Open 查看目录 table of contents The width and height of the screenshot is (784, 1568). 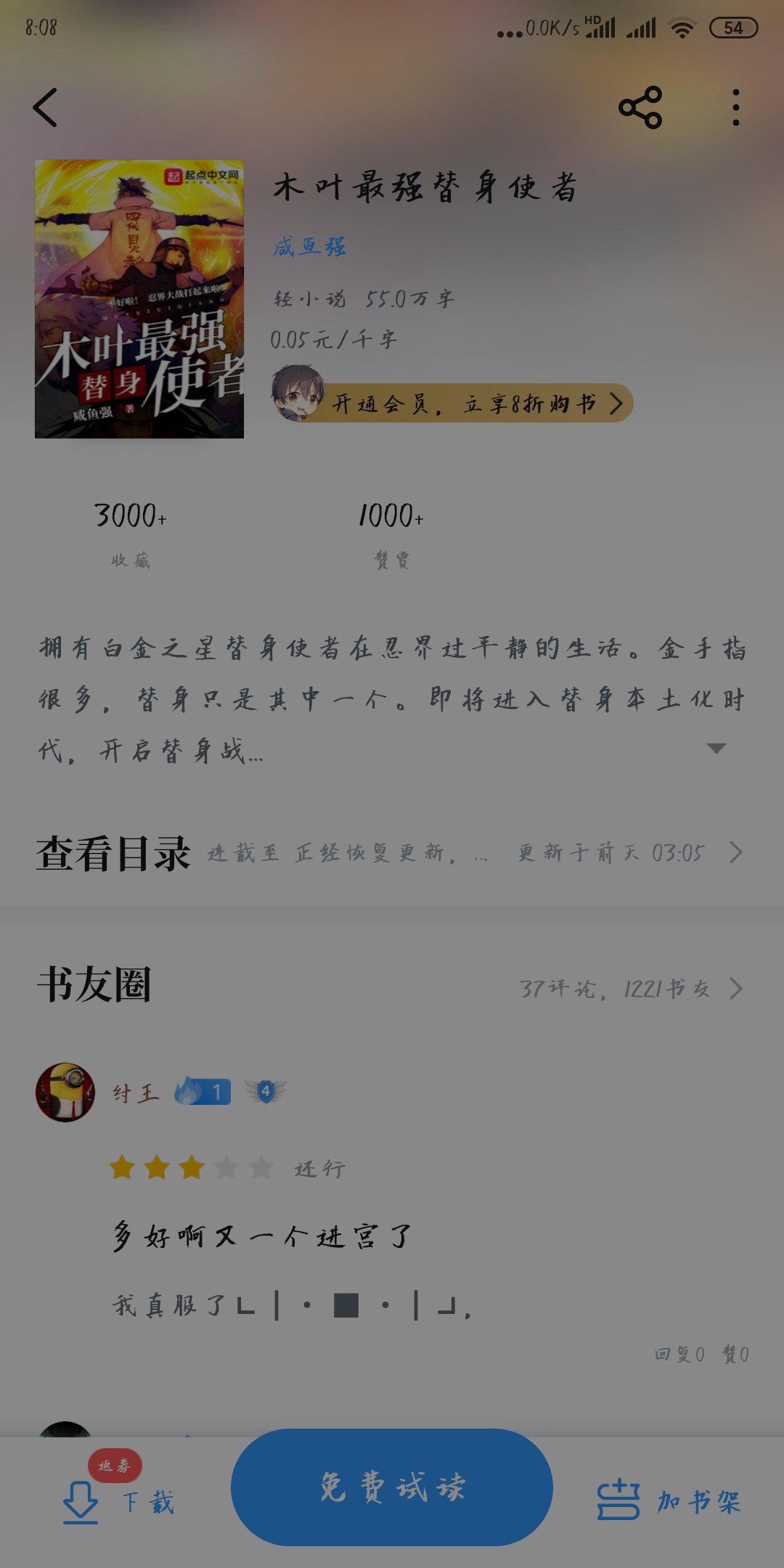[x=392, y=852]
